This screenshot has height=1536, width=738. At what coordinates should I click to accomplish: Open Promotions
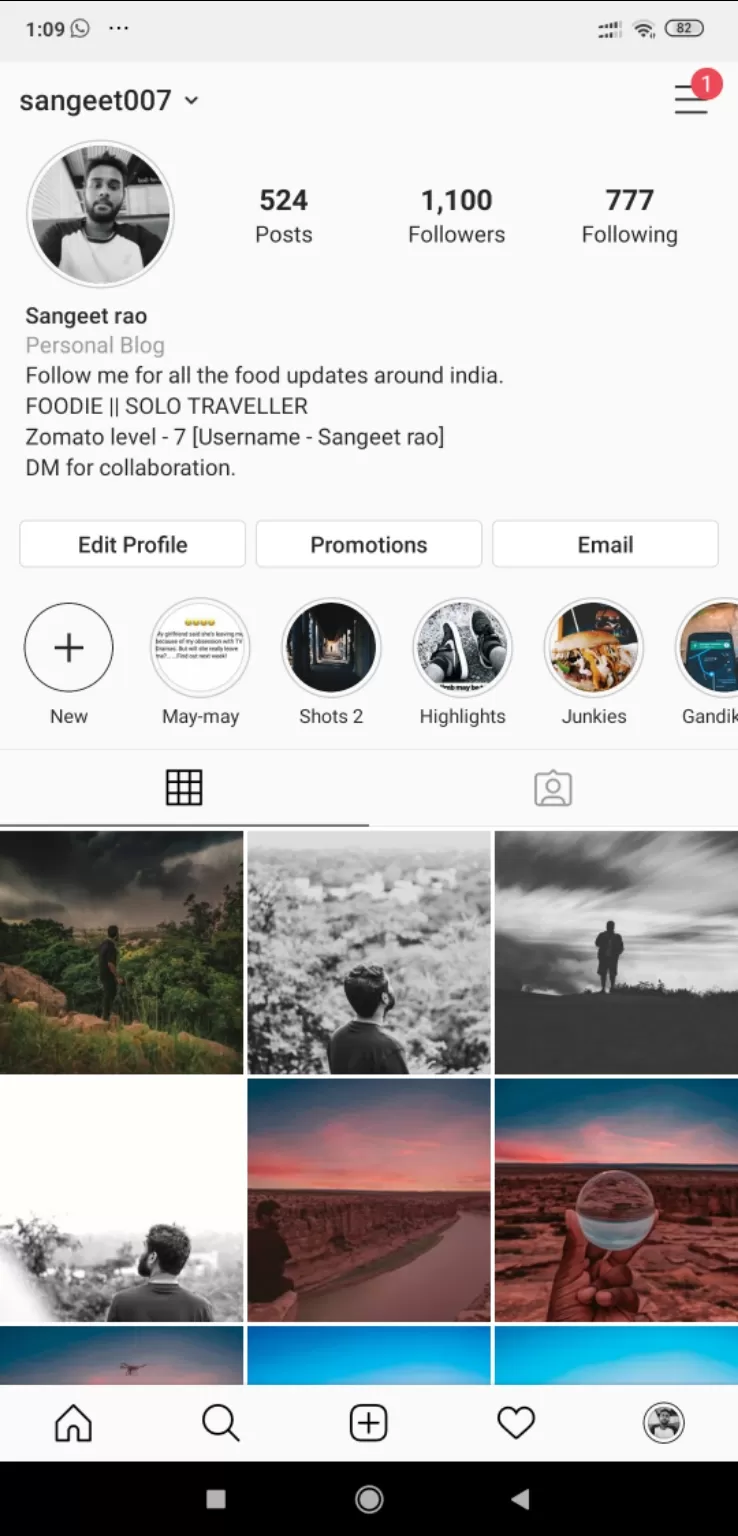tap(369, 544)
